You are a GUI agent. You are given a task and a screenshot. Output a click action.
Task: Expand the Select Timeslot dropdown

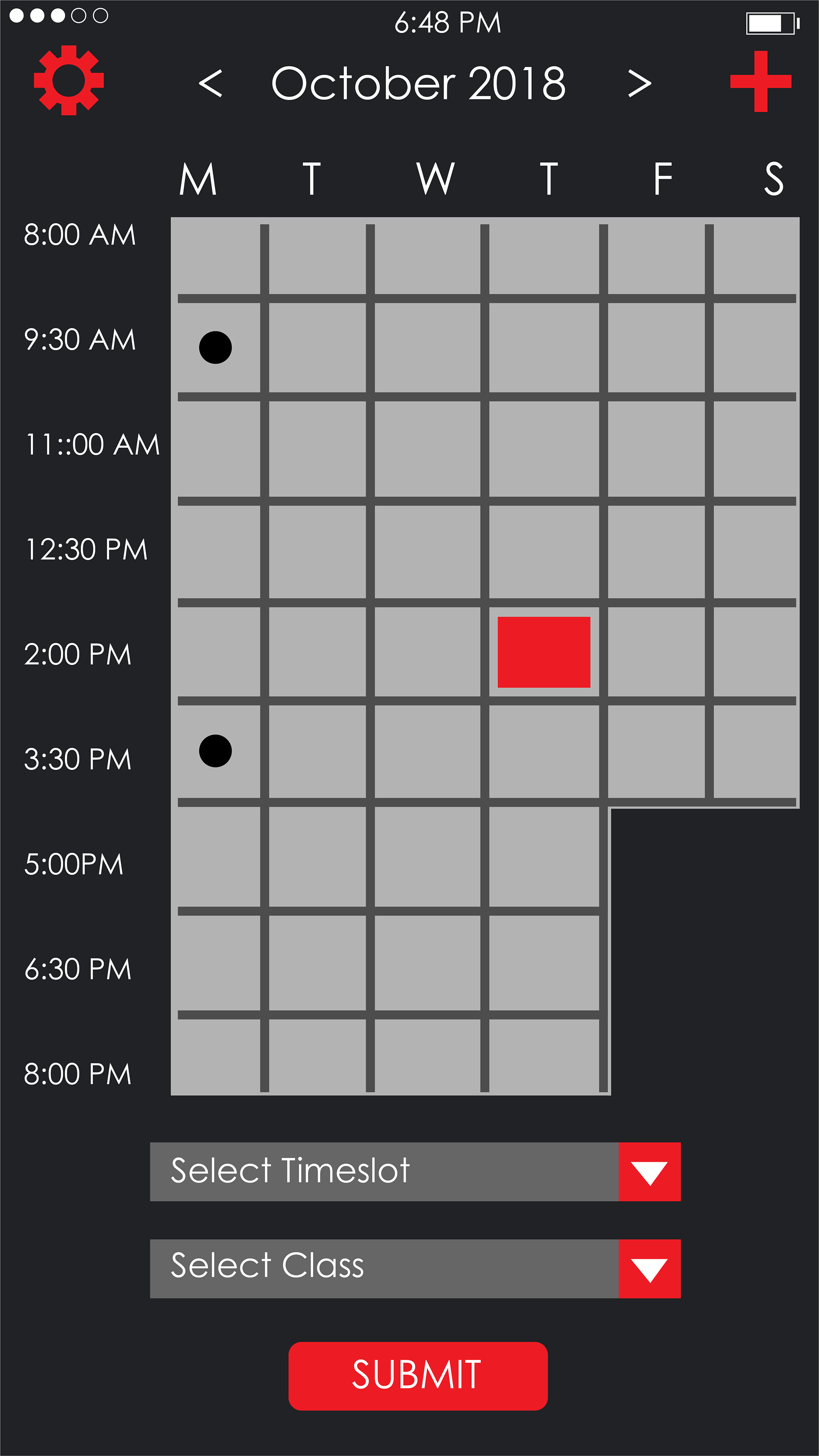point(415,1172)
